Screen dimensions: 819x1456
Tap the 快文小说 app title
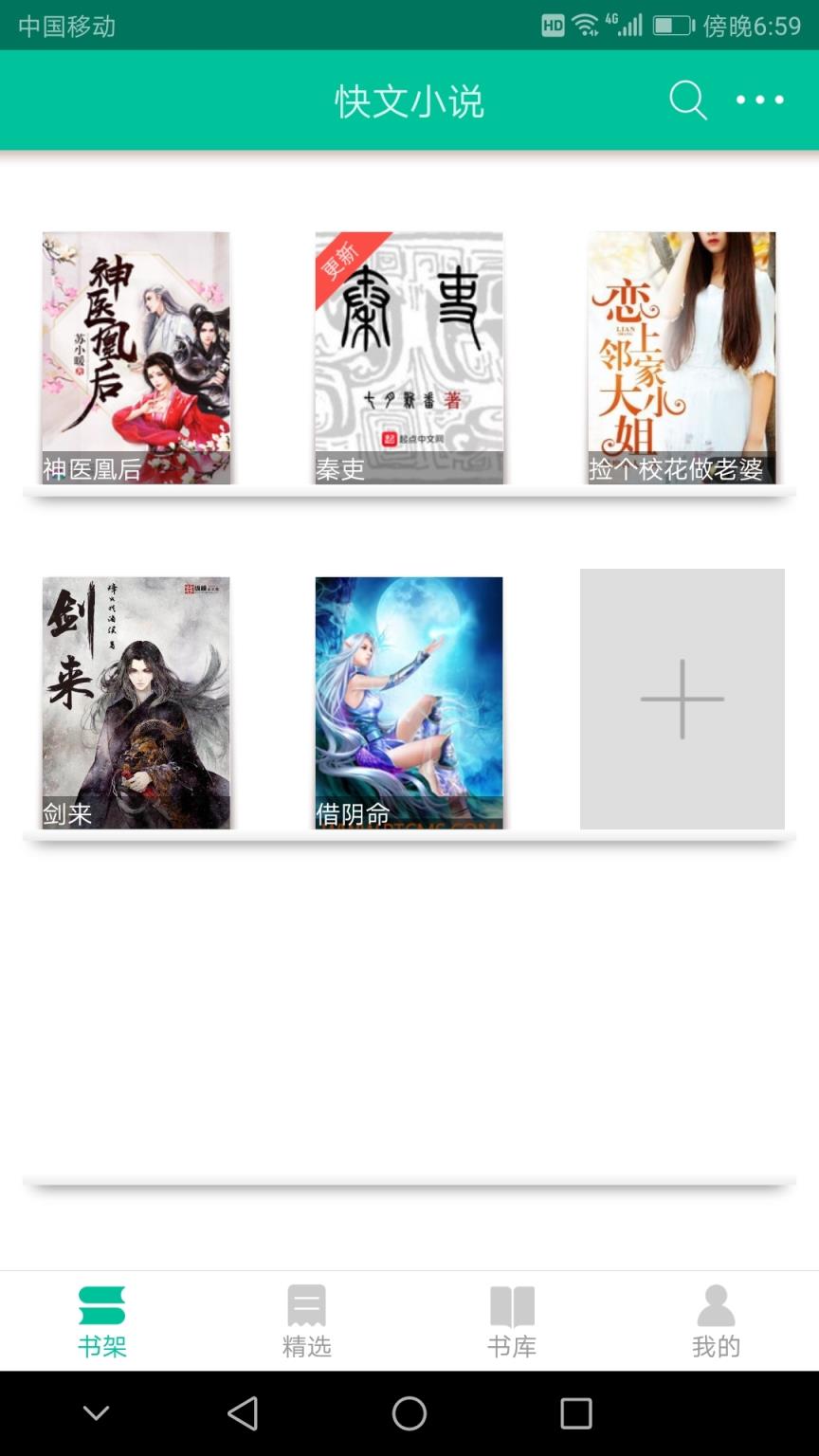(409, 100)
